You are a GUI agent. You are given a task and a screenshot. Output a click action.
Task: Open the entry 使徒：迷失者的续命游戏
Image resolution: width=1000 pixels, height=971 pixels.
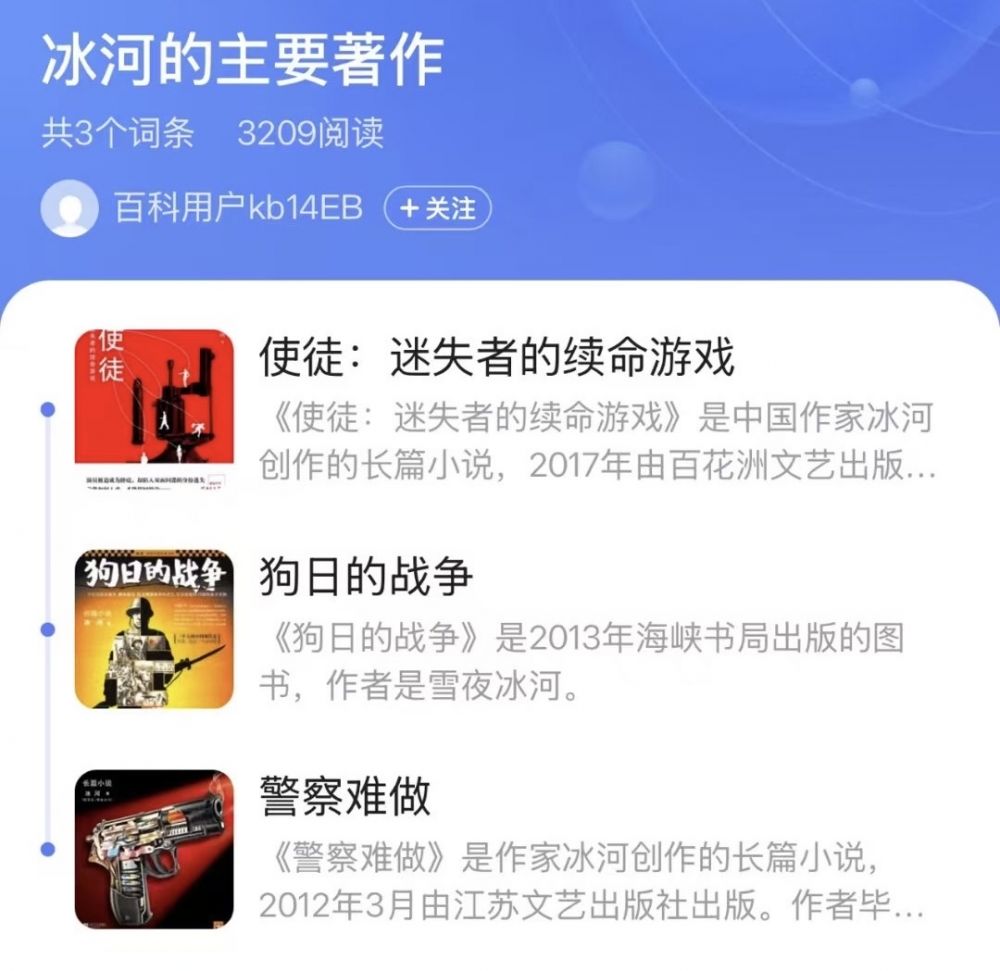497,357
